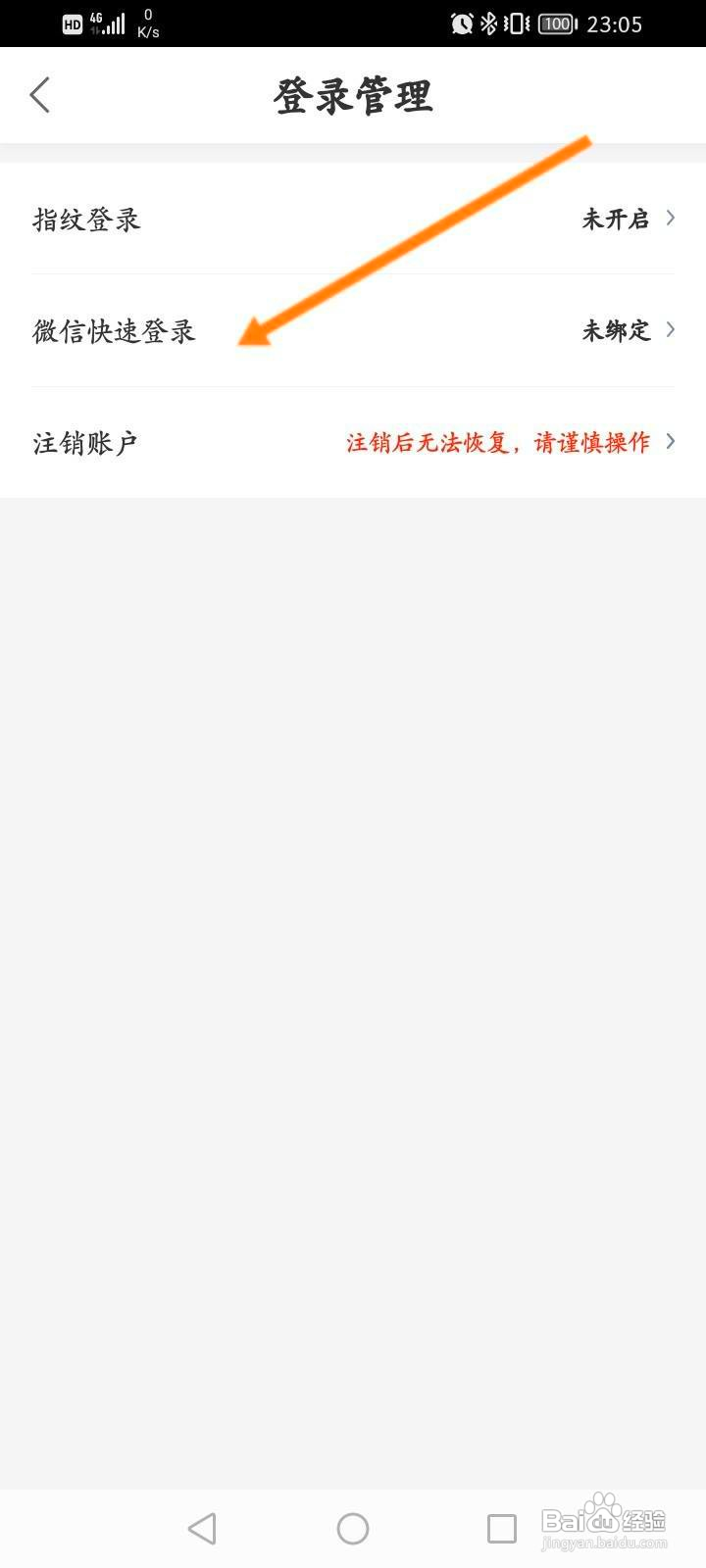The width and height of the screenshot is (706, 1568).
Task: Tap the battery indicator showing 100
Action: [x=556, y=23]
